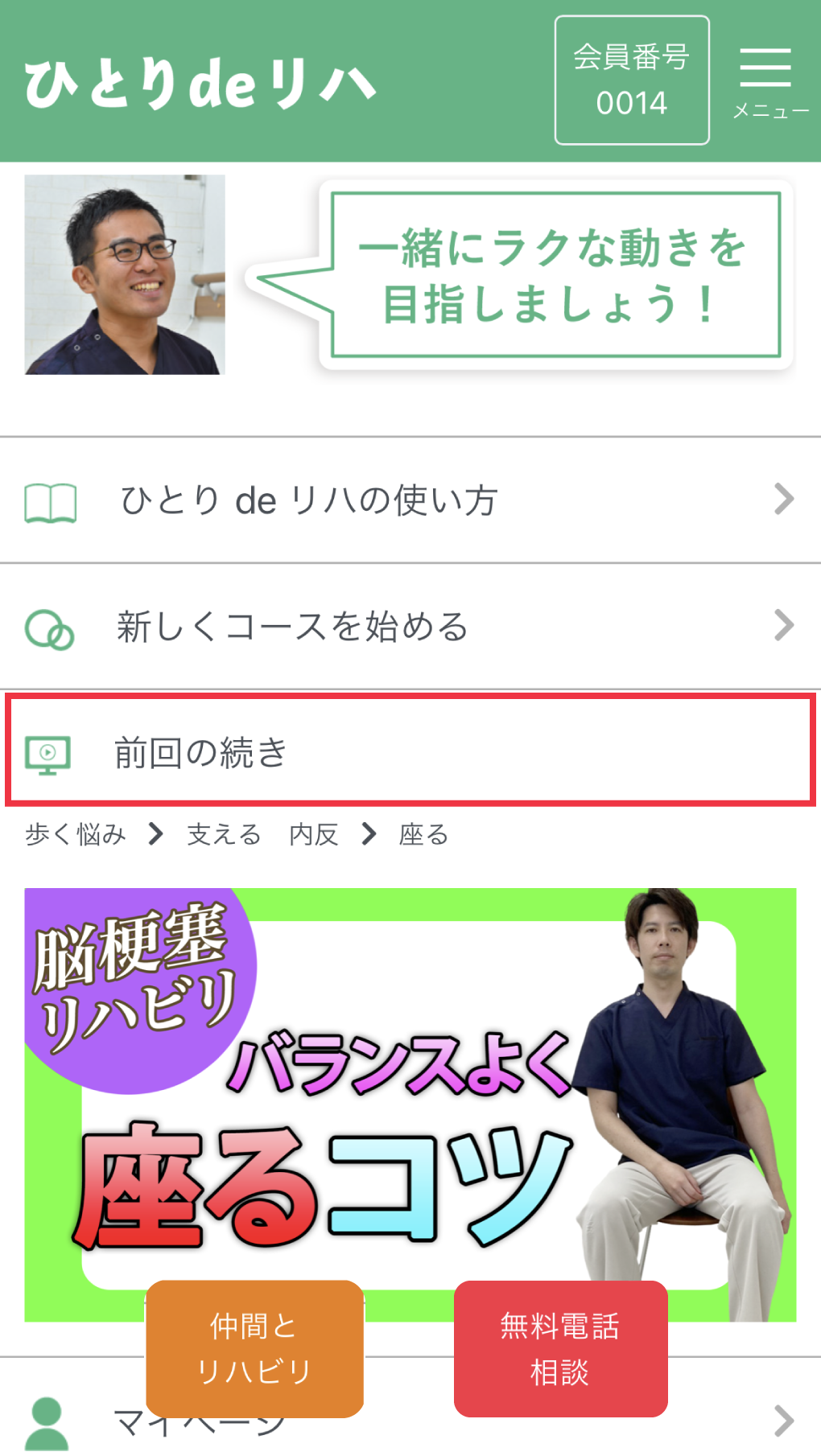Image resolution: width=821 pixels, height=1456 pixels.
Task: Tap the 無料電話相談 button
Action: tap(560, 1350)
